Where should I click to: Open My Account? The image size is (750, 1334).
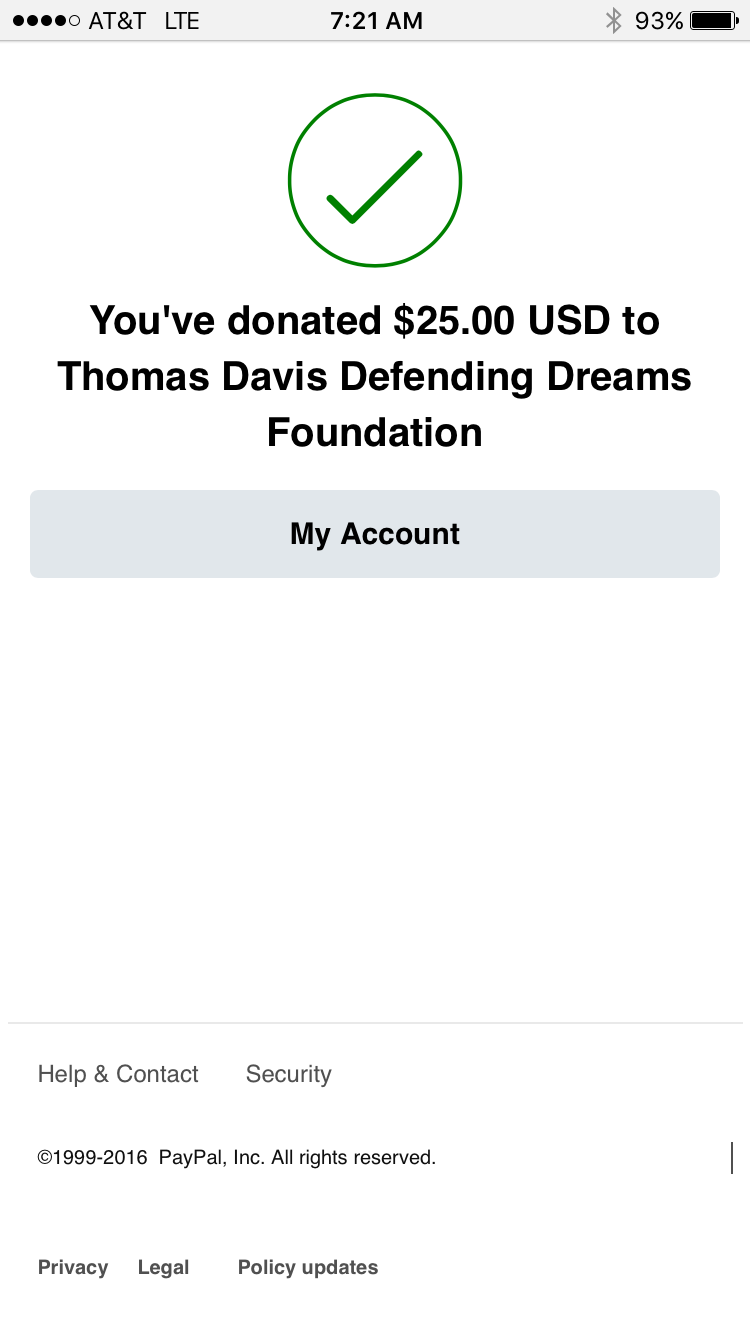375,534
